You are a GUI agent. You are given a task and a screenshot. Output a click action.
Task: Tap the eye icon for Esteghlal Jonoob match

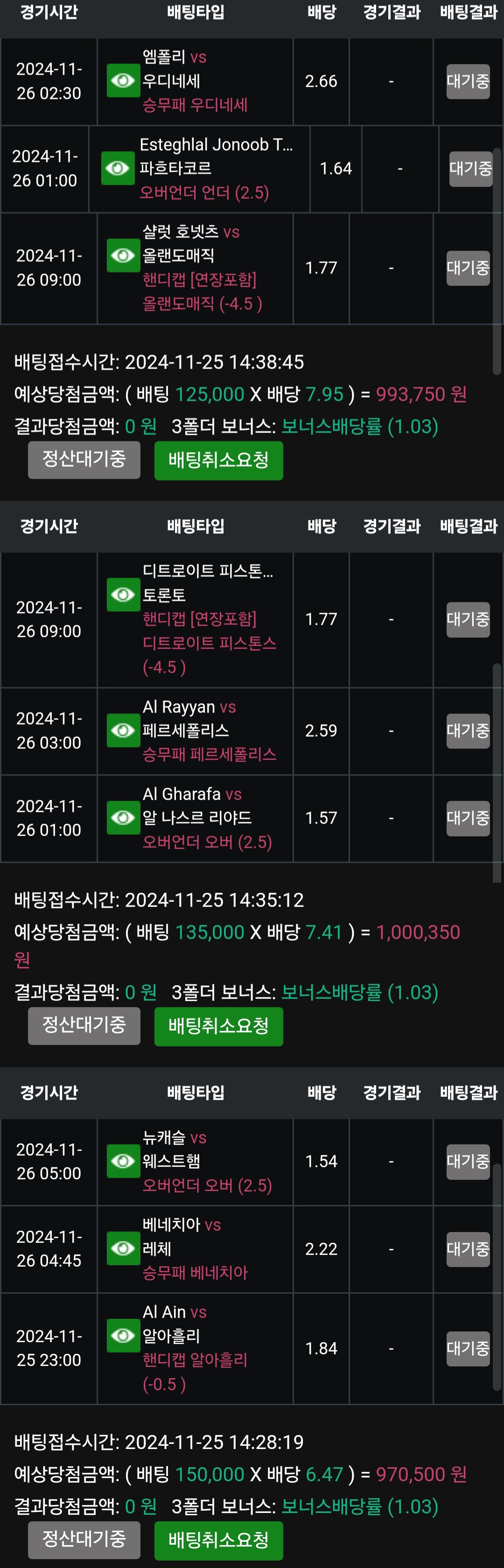118,168
